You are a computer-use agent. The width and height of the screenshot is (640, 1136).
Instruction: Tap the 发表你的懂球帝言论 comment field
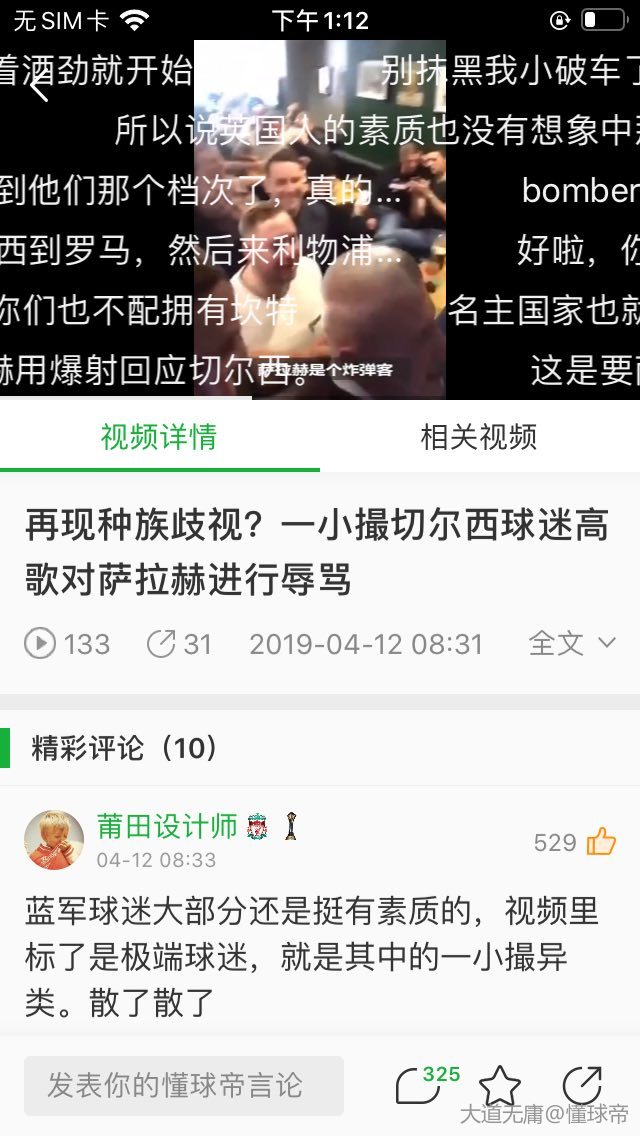(x=184, y=1085)
